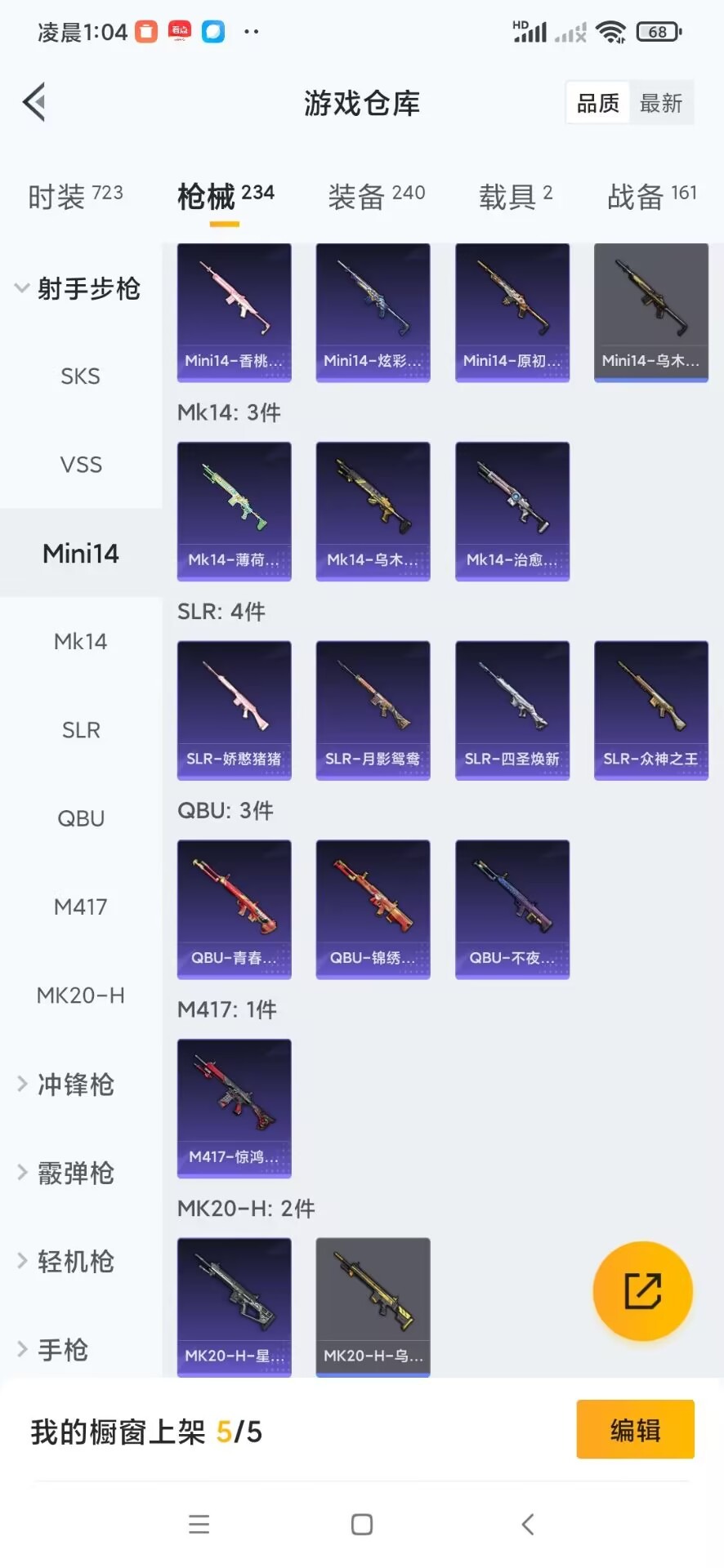Go back using the top-left arrow
This screenshot has width=724, height=1568.
point(34,103)
